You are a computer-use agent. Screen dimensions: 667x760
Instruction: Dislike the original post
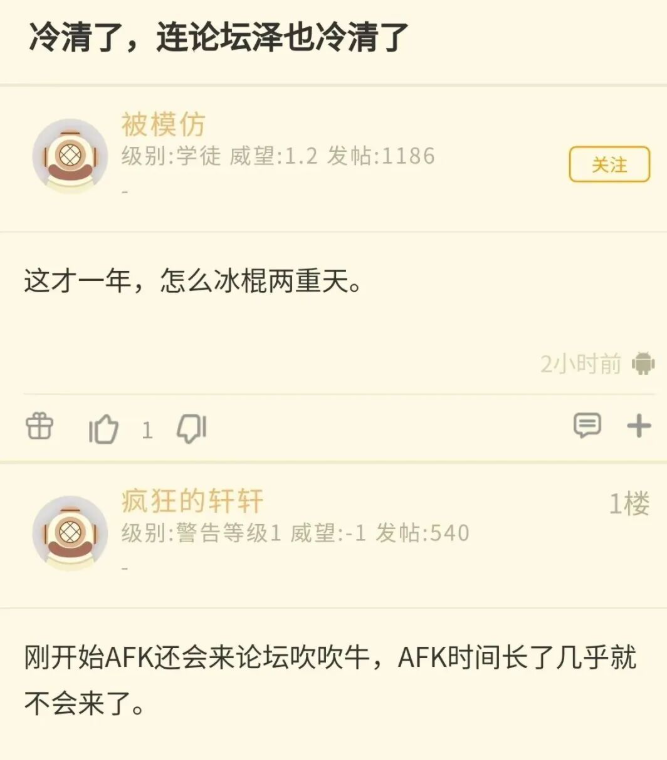(x=191, y=428)
